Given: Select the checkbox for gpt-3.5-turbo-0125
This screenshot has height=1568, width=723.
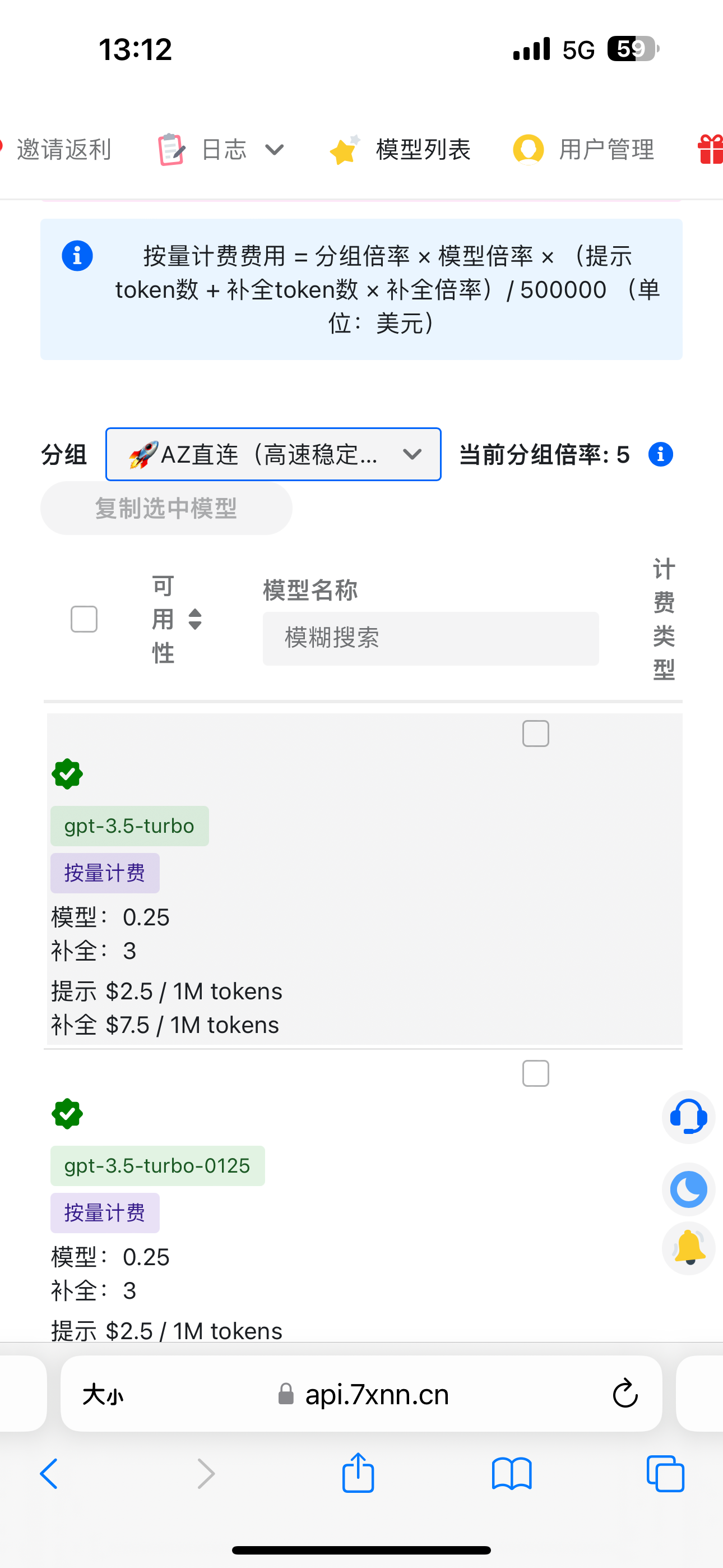Looking at the screenshot, I should 536,1073.
